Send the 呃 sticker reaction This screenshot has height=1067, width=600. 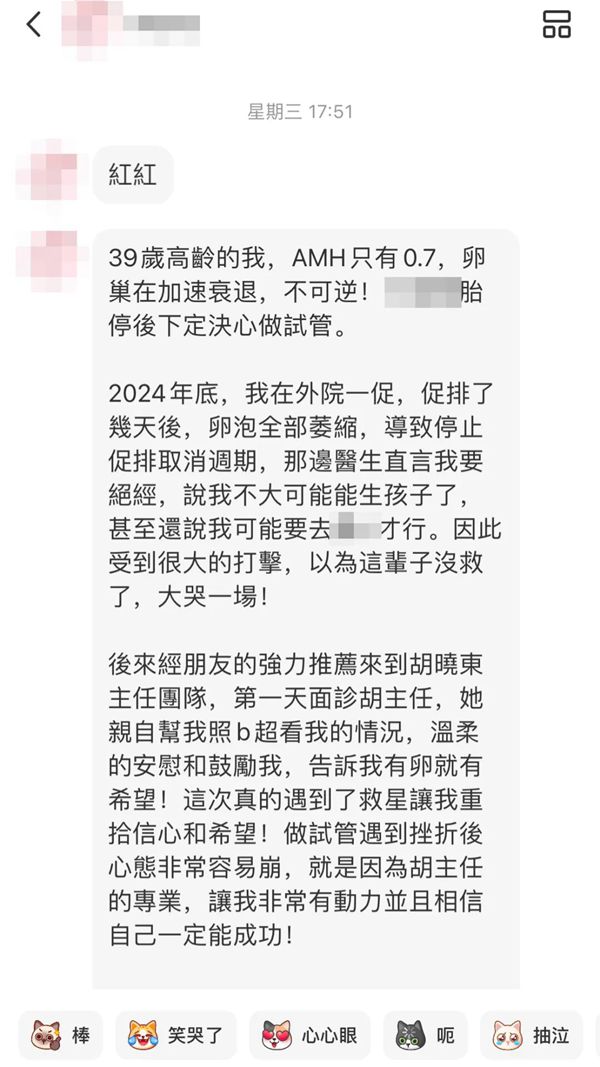tap(424, 1035)
